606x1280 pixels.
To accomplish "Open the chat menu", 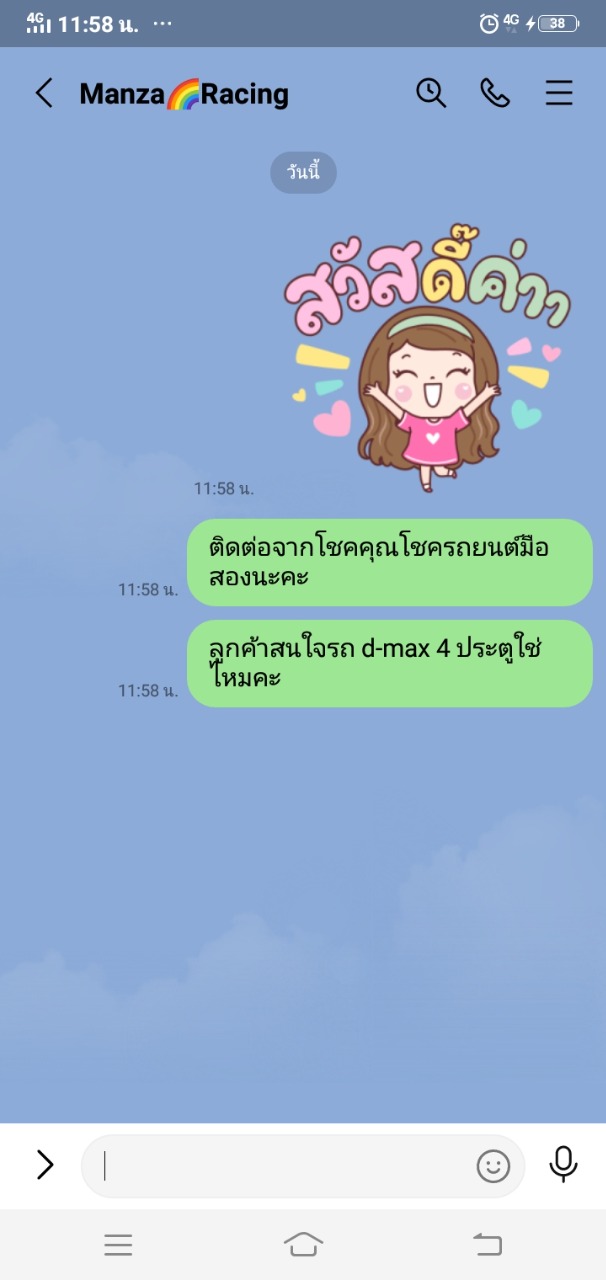I will point(559,93).
